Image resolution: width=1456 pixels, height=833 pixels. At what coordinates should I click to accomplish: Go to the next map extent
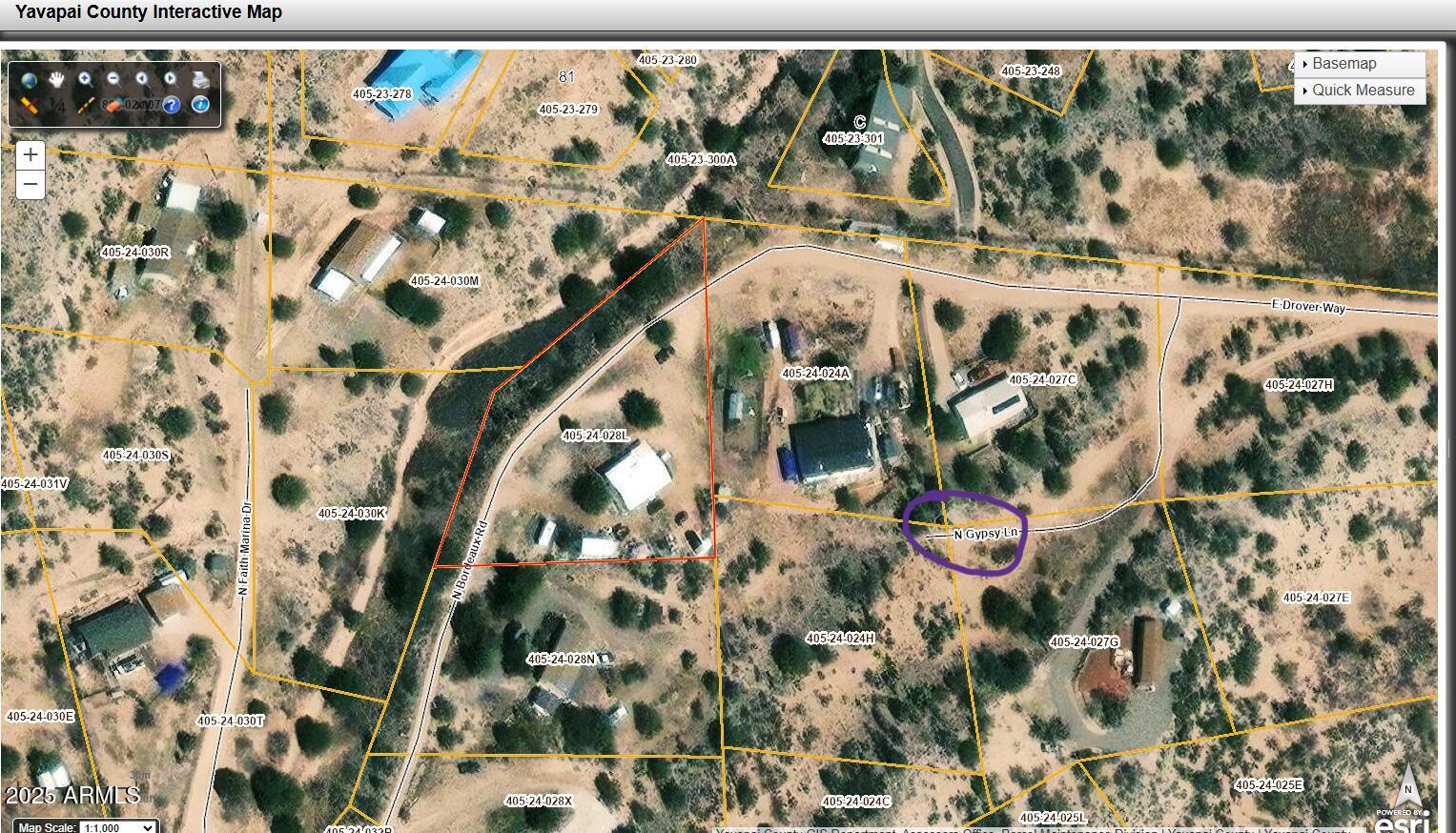coord(172,80)
